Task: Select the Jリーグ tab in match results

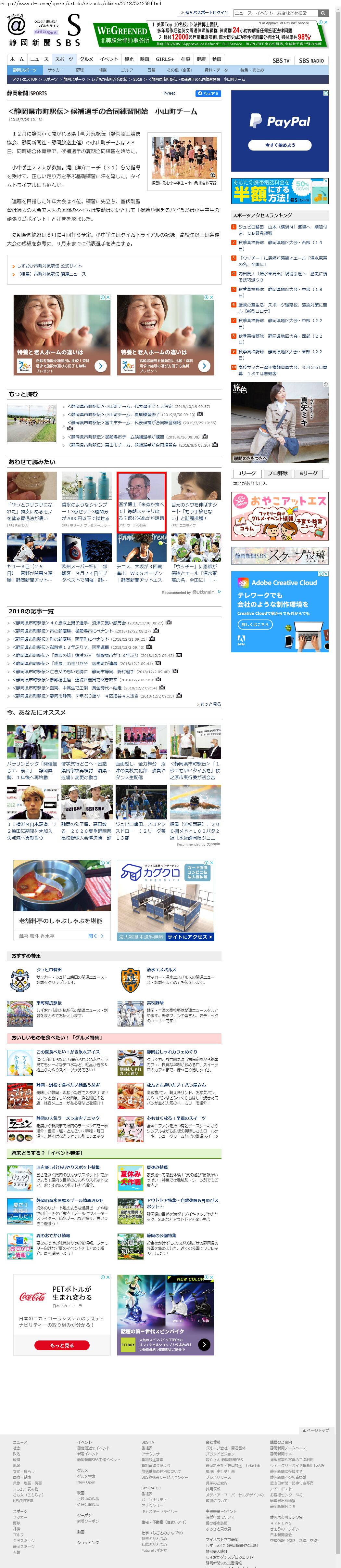Action: [247, 474]
